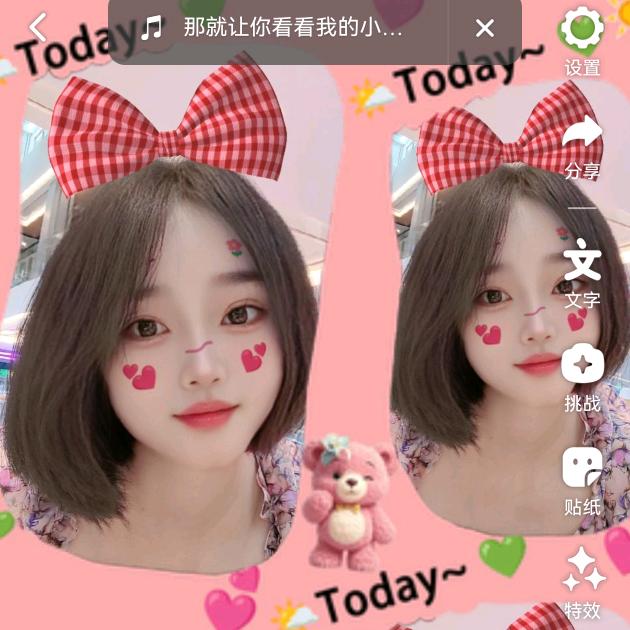Image resolution: width=630 pixels, height=630 pixels.
Task: Open the 挑战 challenge option
Action: pyautogui.click(x=582, y=376)
